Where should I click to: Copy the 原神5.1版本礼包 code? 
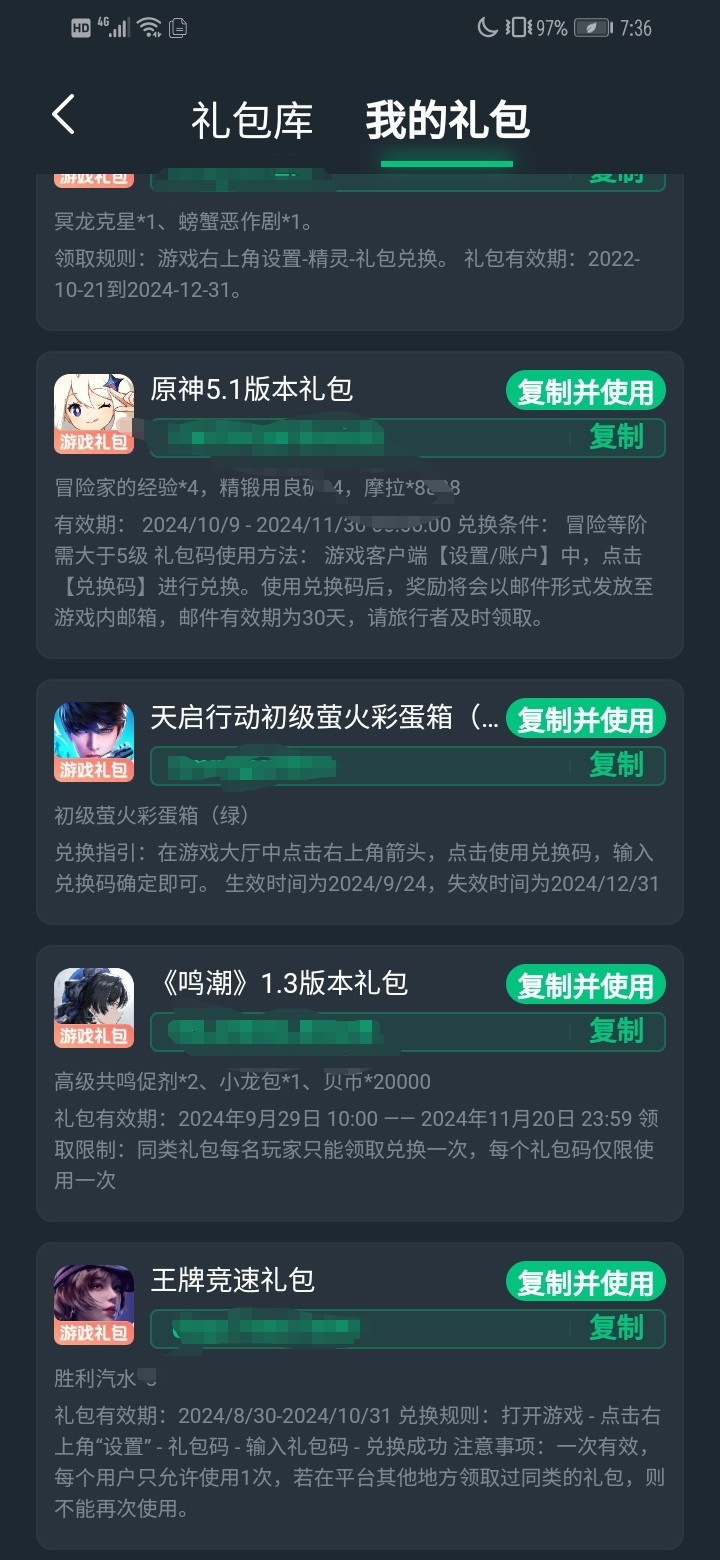coord(616,437)
